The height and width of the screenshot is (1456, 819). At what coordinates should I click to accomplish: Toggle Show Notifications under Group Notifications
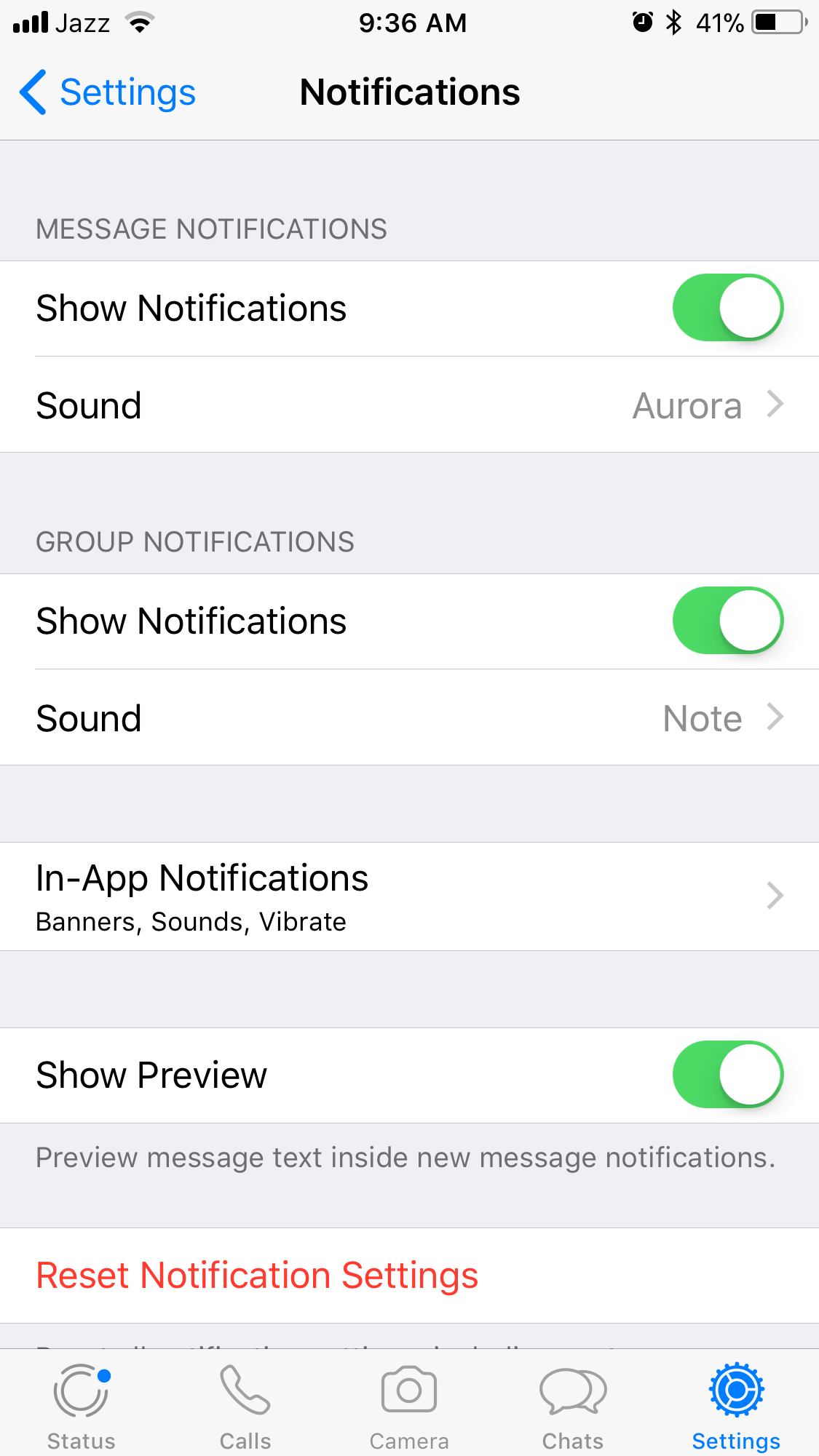coord(727,621)
